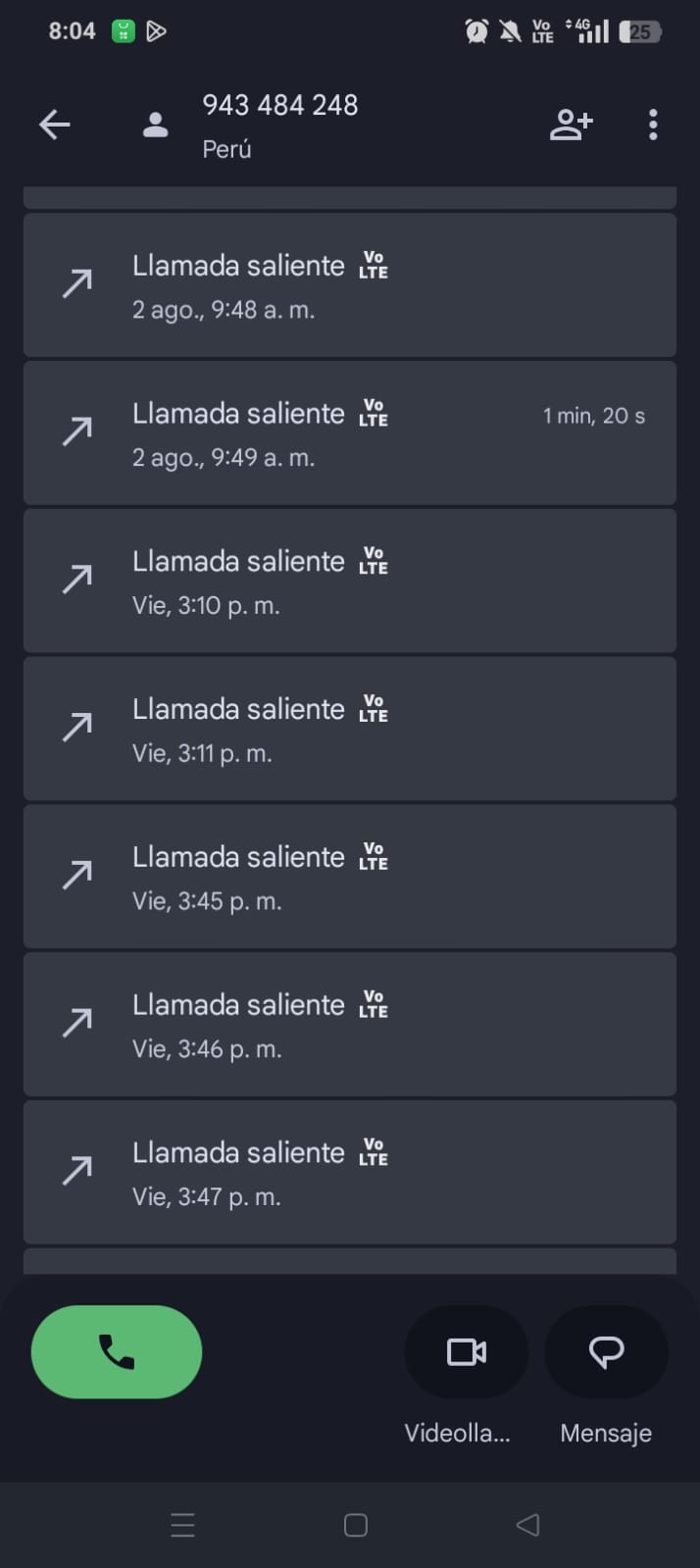Image resolution: width=700 pixels, height=1568 pixels.
Task: Select the Friday 3:10 p. m. call
Action: 350,581
